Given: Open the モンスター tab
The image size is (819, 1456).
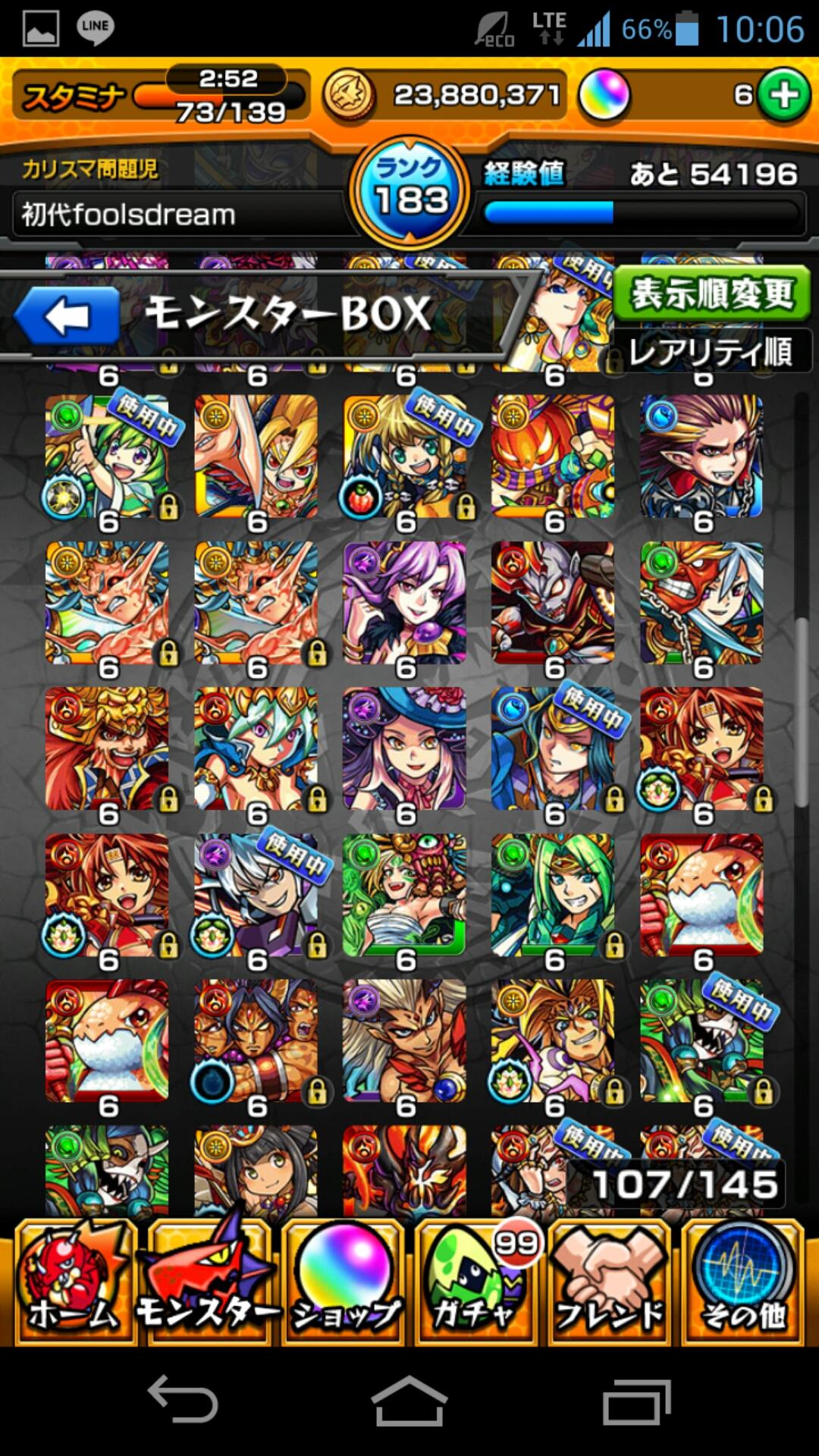Looking at the screenshot, I should pos(209,1283).
